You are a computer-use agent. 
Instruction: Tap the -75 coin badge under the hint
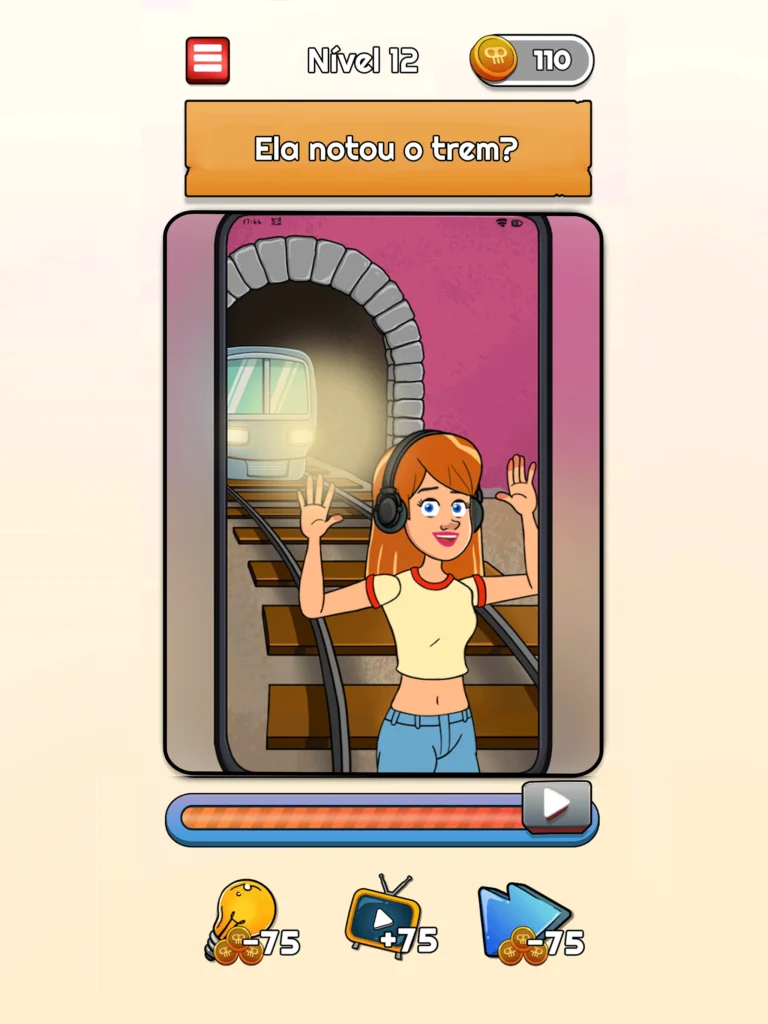(x=252, y=945)
